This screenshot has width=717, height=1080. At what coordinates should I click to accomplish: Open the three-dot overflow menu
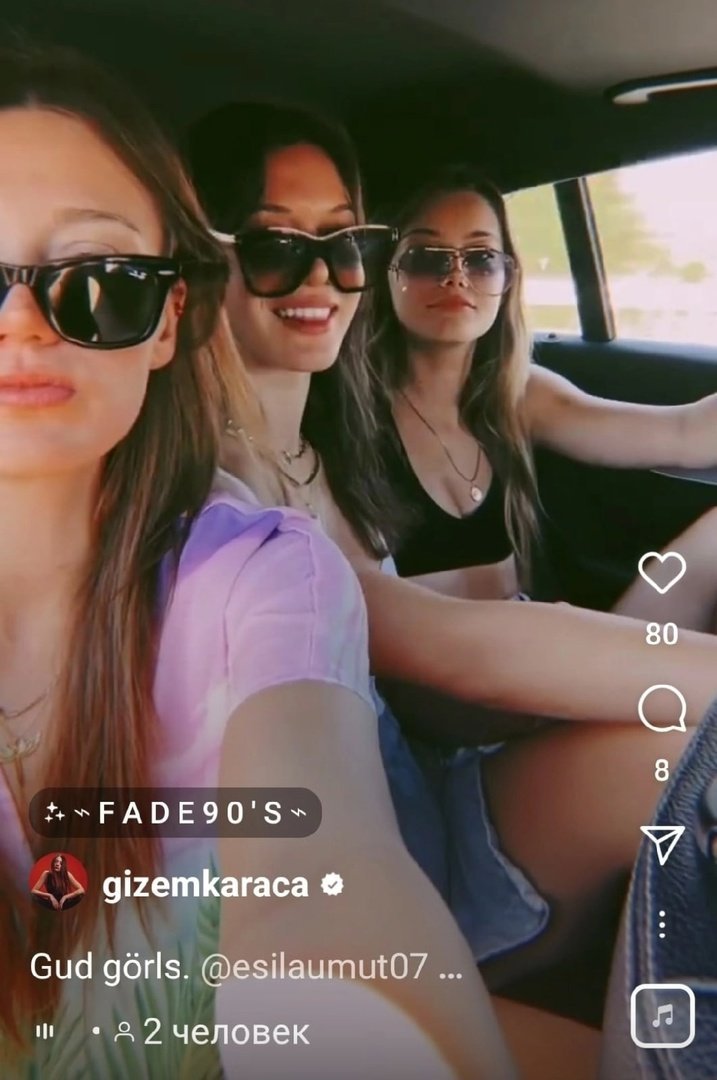[x=661, y=924]
